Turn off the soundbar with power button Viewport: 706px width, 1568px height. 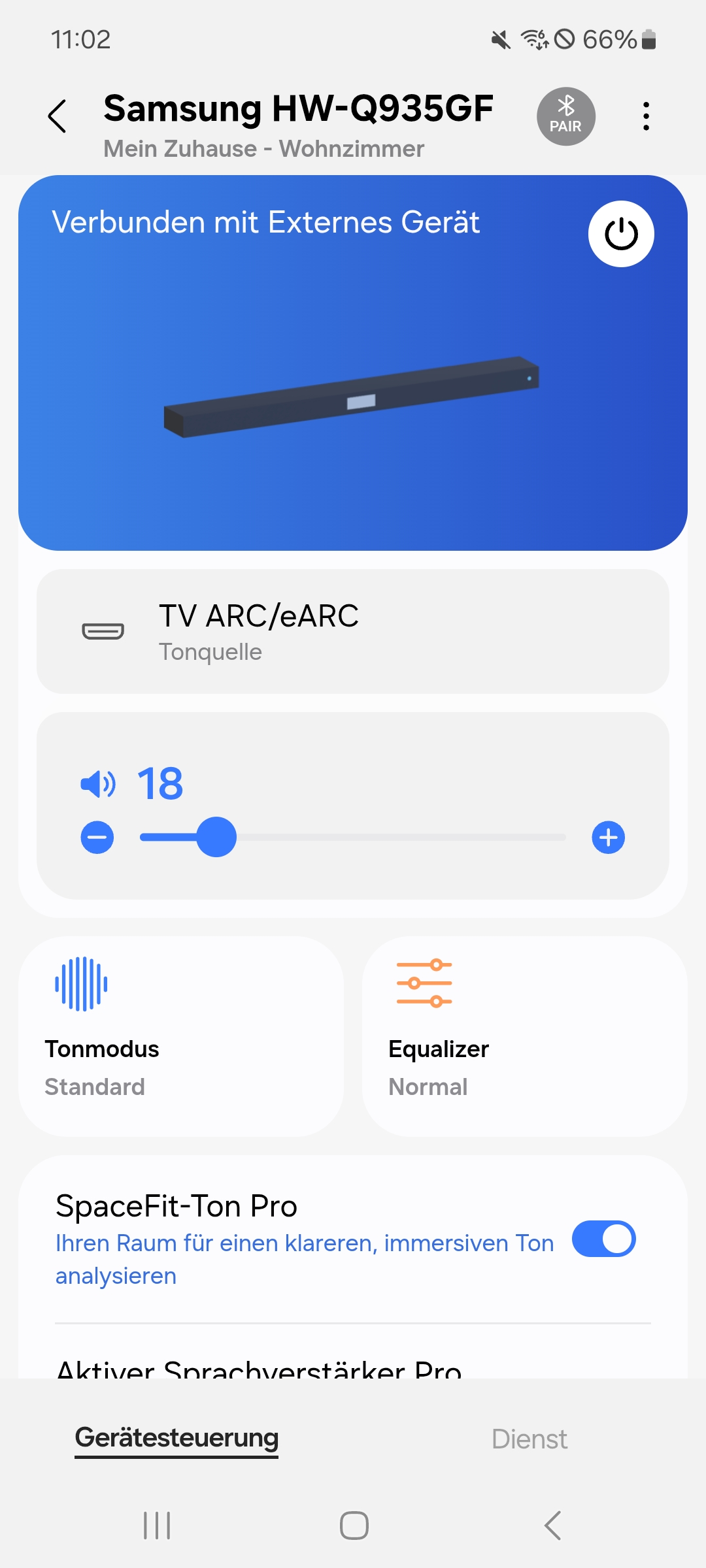click(x=621, y=234)
